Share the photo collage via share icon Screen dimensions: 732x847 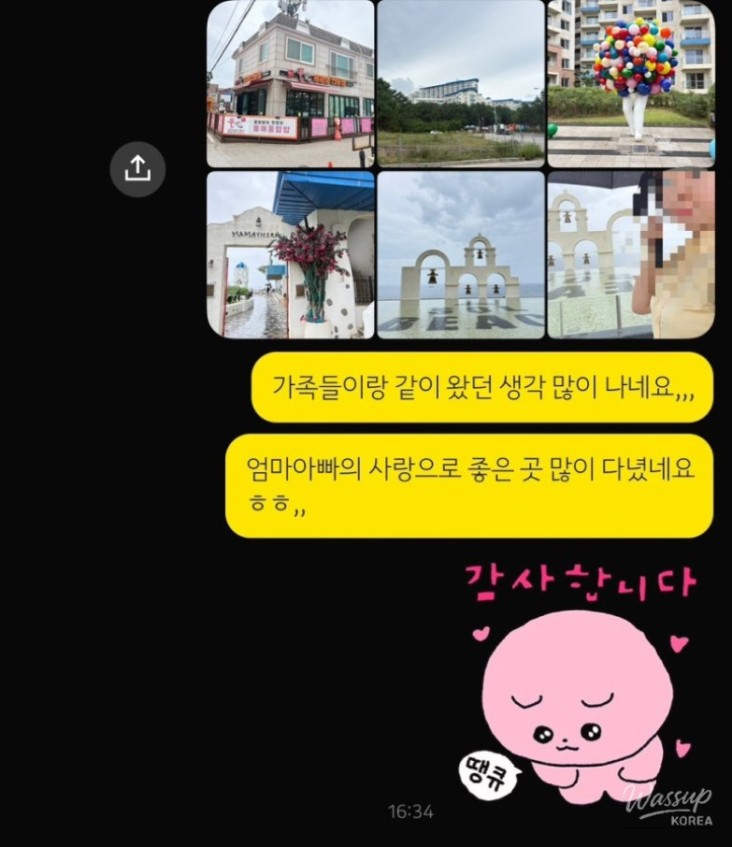coord(137,169)
